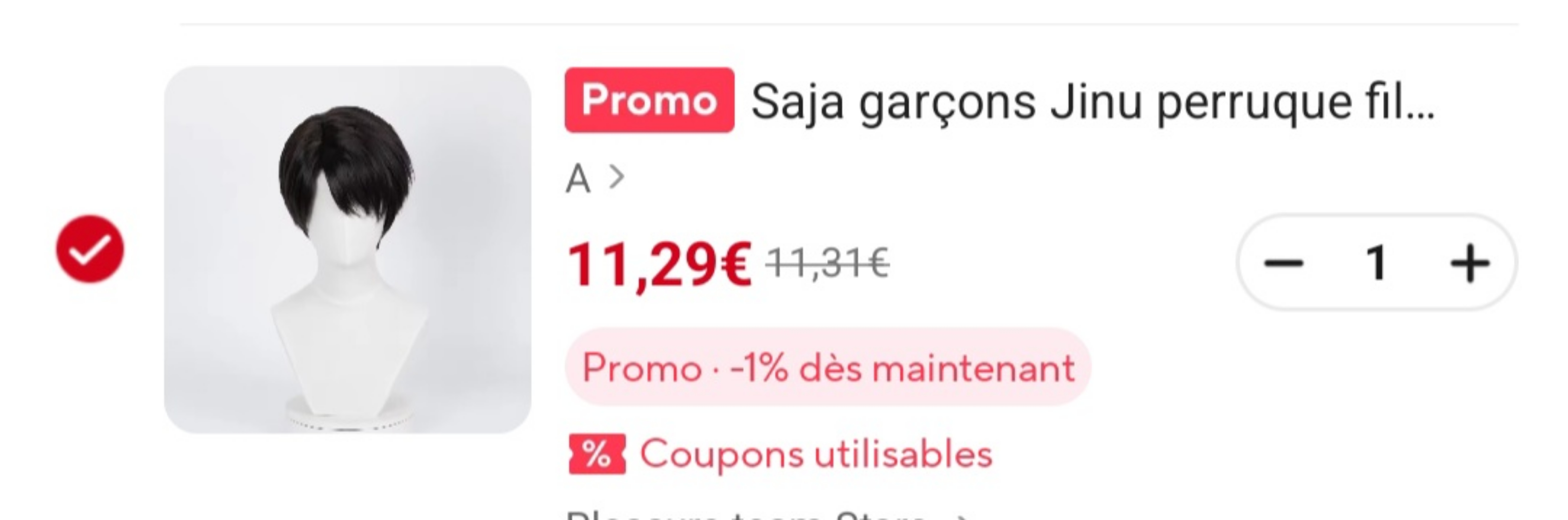
Task: Open Coupons utilisables
Action: tap(781, 454)
